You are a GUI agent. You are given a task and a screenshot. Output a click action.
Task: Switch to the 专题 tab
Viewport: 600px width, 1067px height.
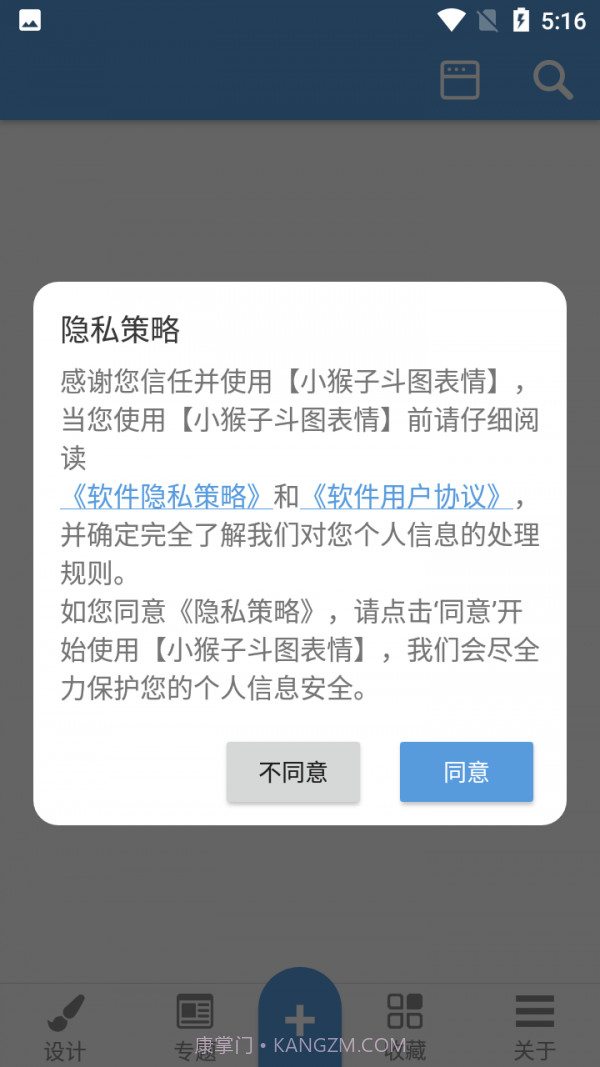pos(194,1025)
